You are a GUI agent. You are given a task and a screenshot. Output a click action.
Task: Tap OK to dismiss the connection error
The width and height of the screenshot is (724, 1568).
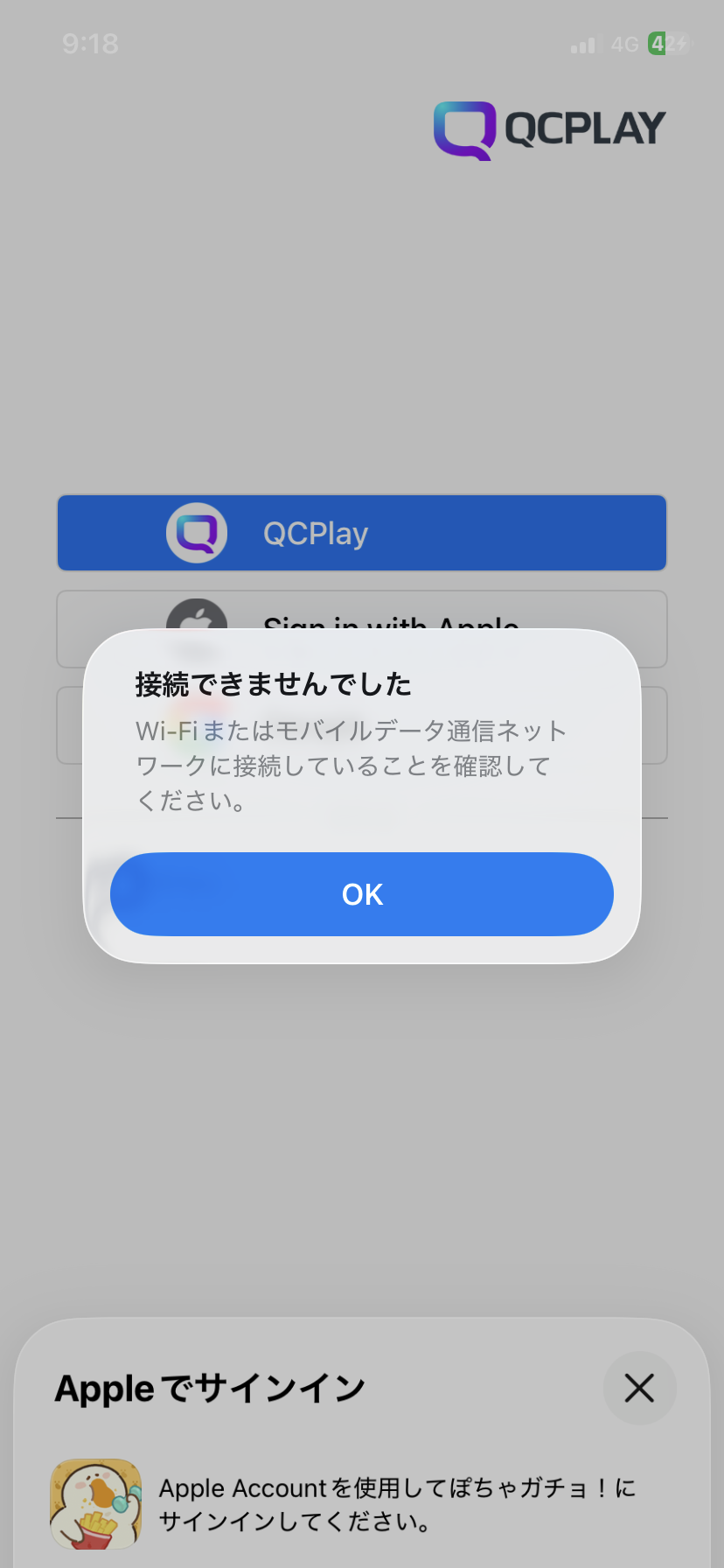coord(361,893)
